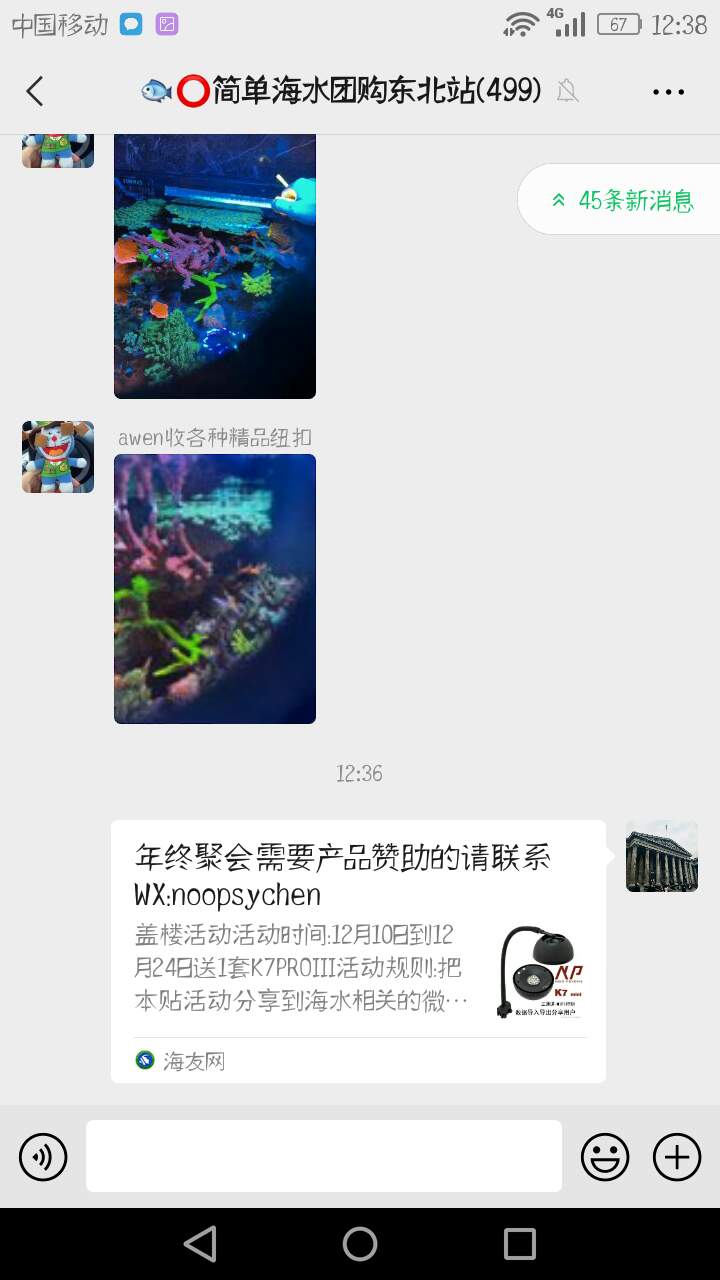This screenshot has height=1280, width=720.
Task: Jump to the 45条新消息 unread messages
Action: (621, 200)
